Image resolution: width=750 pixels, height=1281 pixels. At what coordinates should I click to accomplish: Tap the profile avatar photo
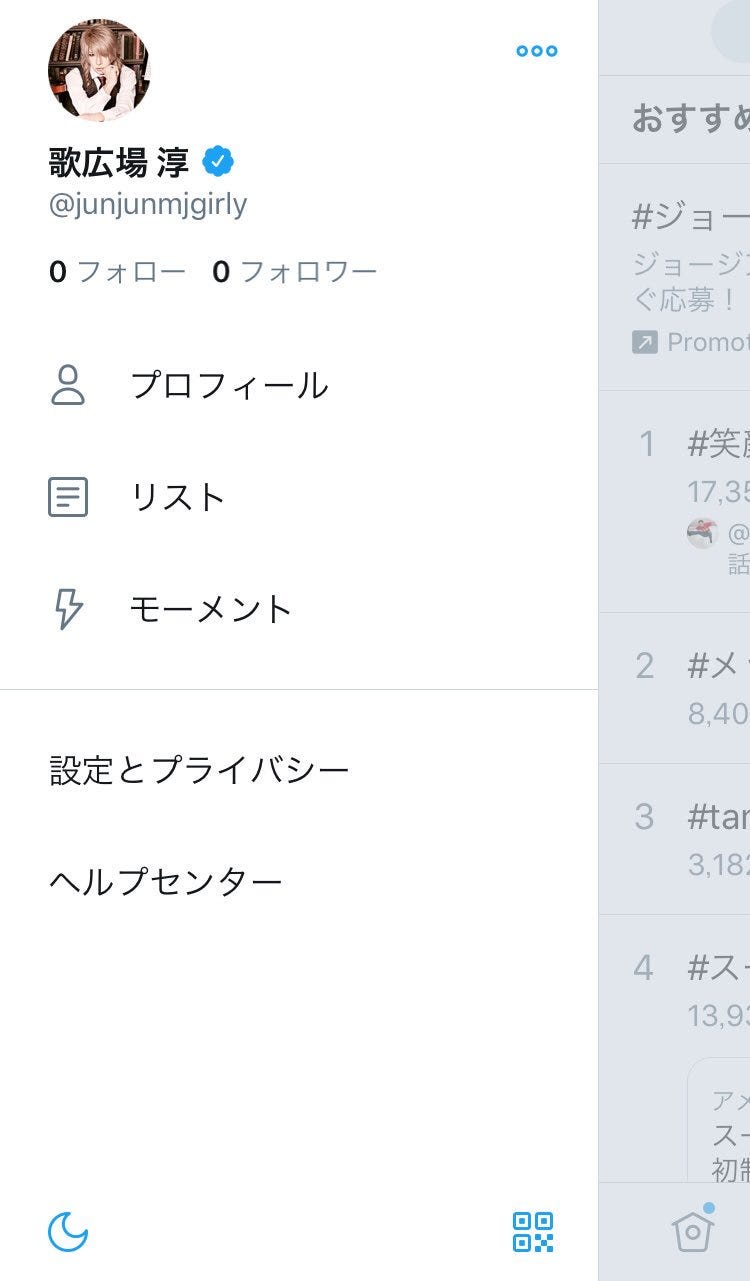(x=98, y=71)
